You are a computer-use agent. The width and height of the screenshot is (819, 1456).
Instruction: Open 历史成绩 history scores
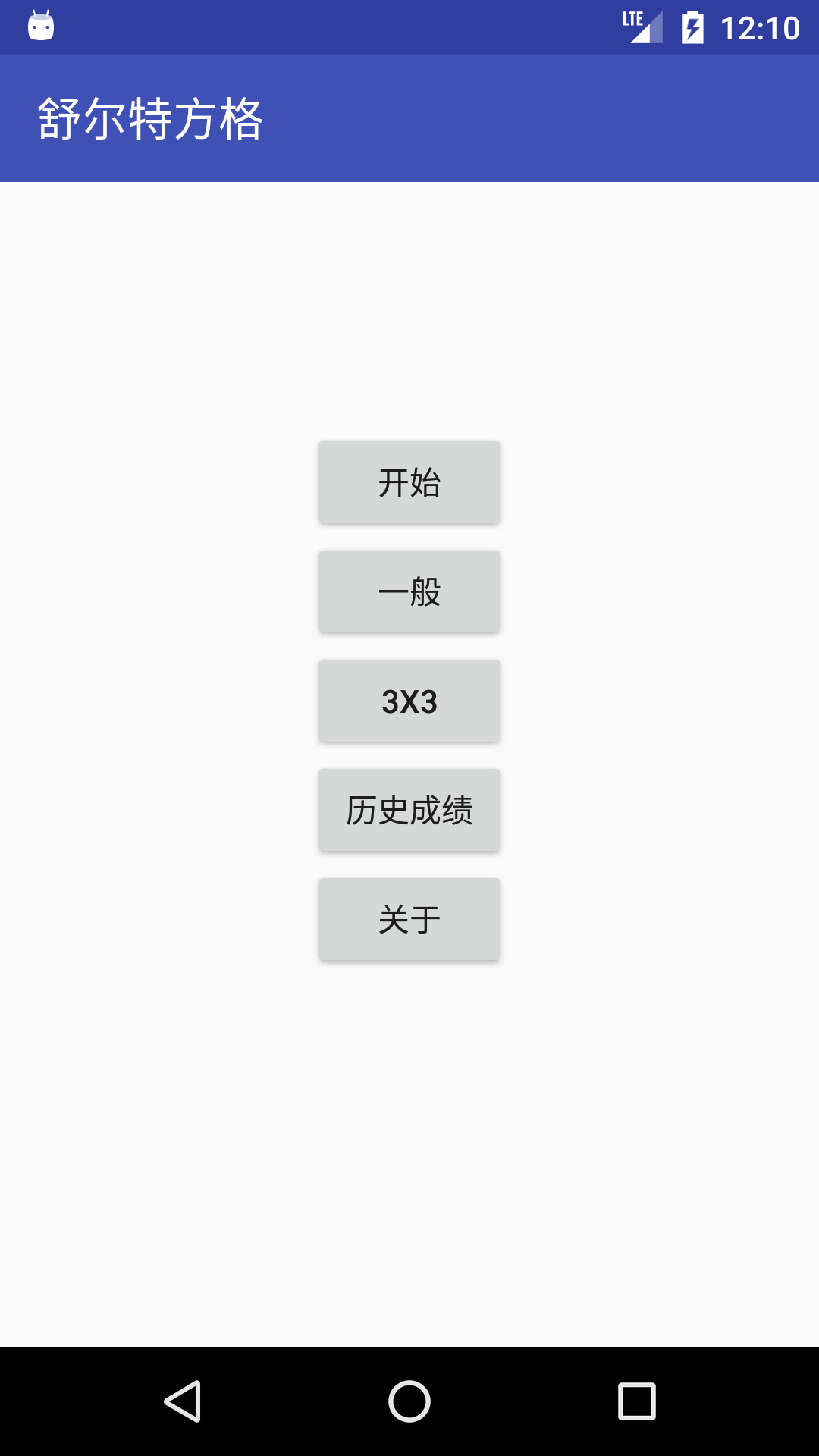pos(409,810)
